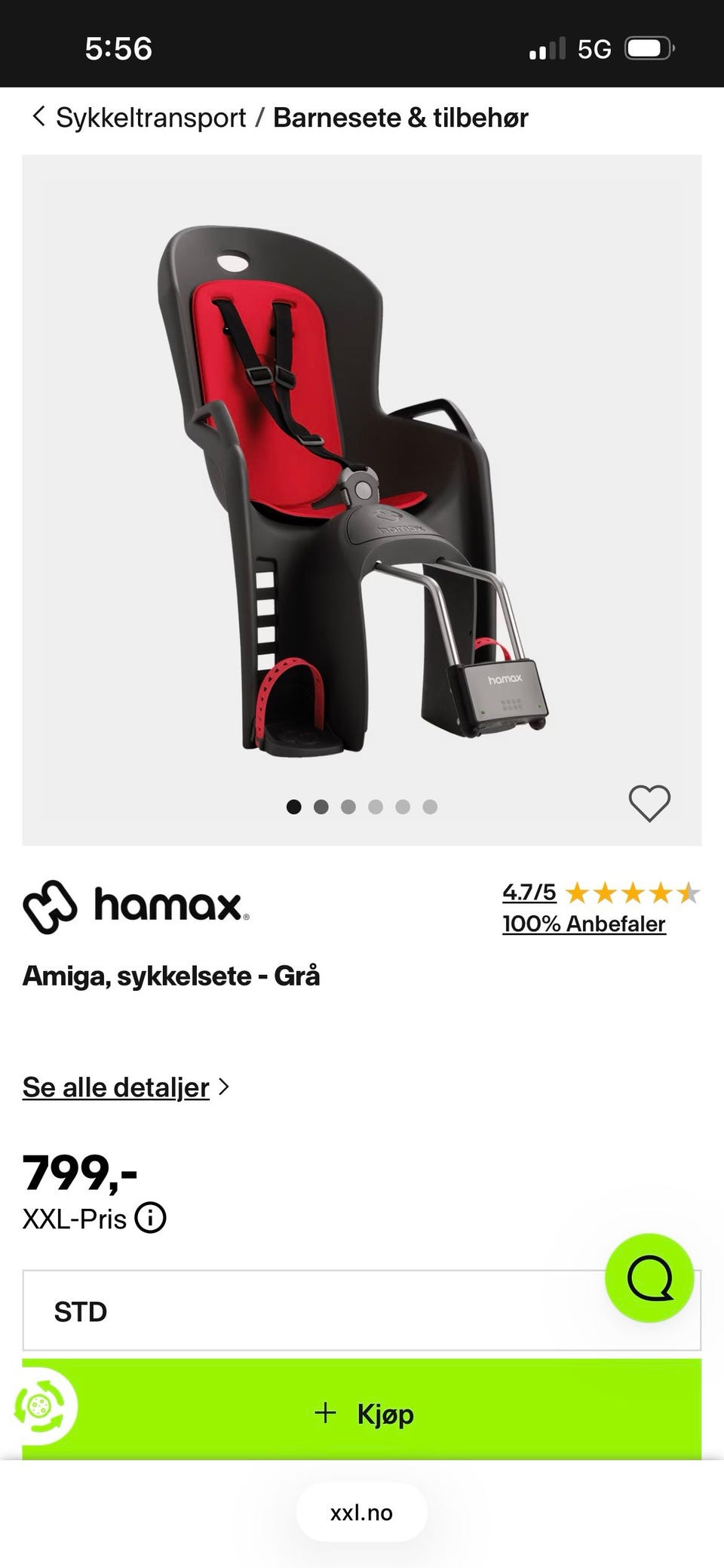Open the green chat bubble
Screen dimensions: 724x1568
(649, 1278)
